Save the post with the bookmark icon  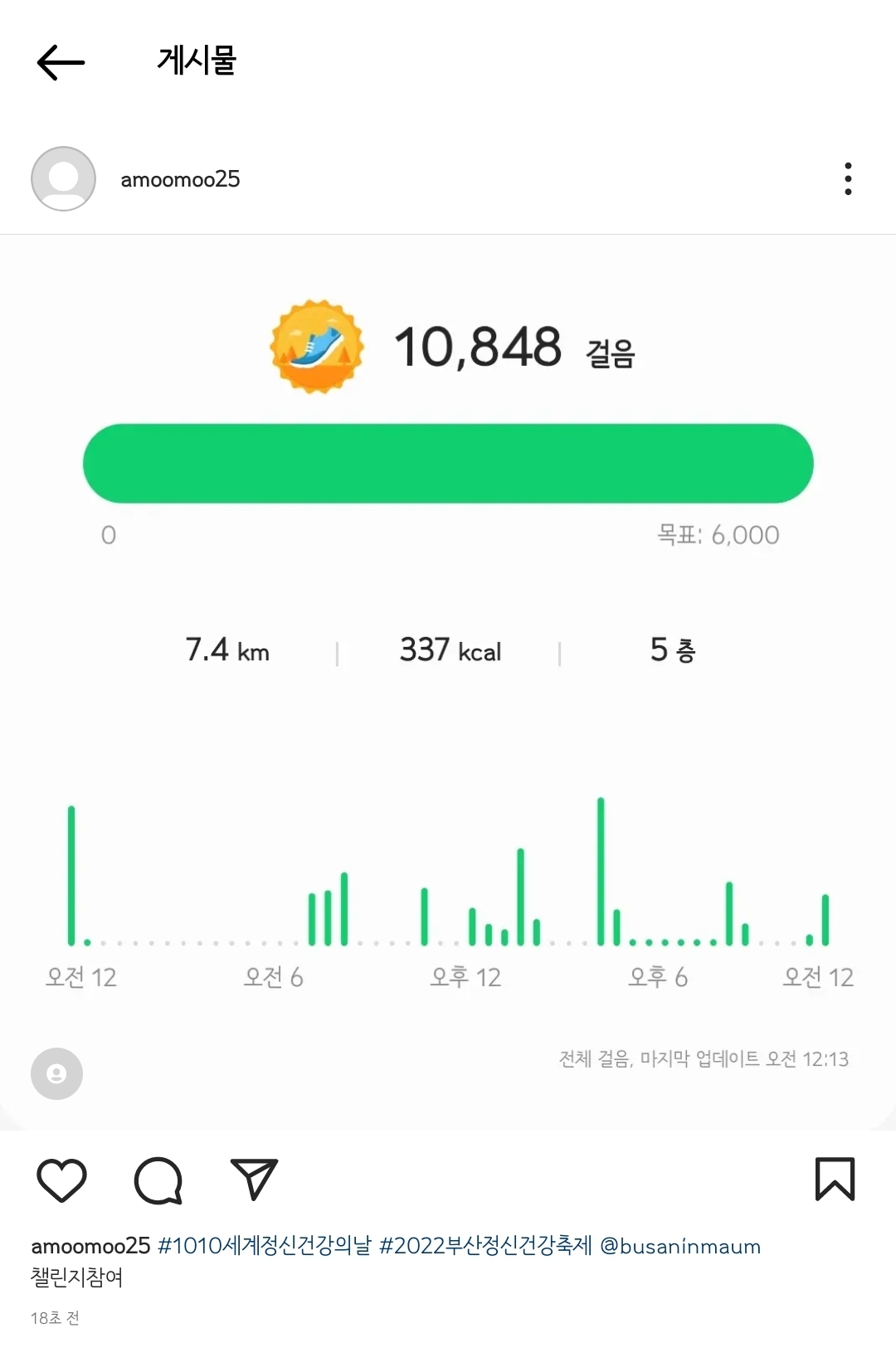(835, 1180)
